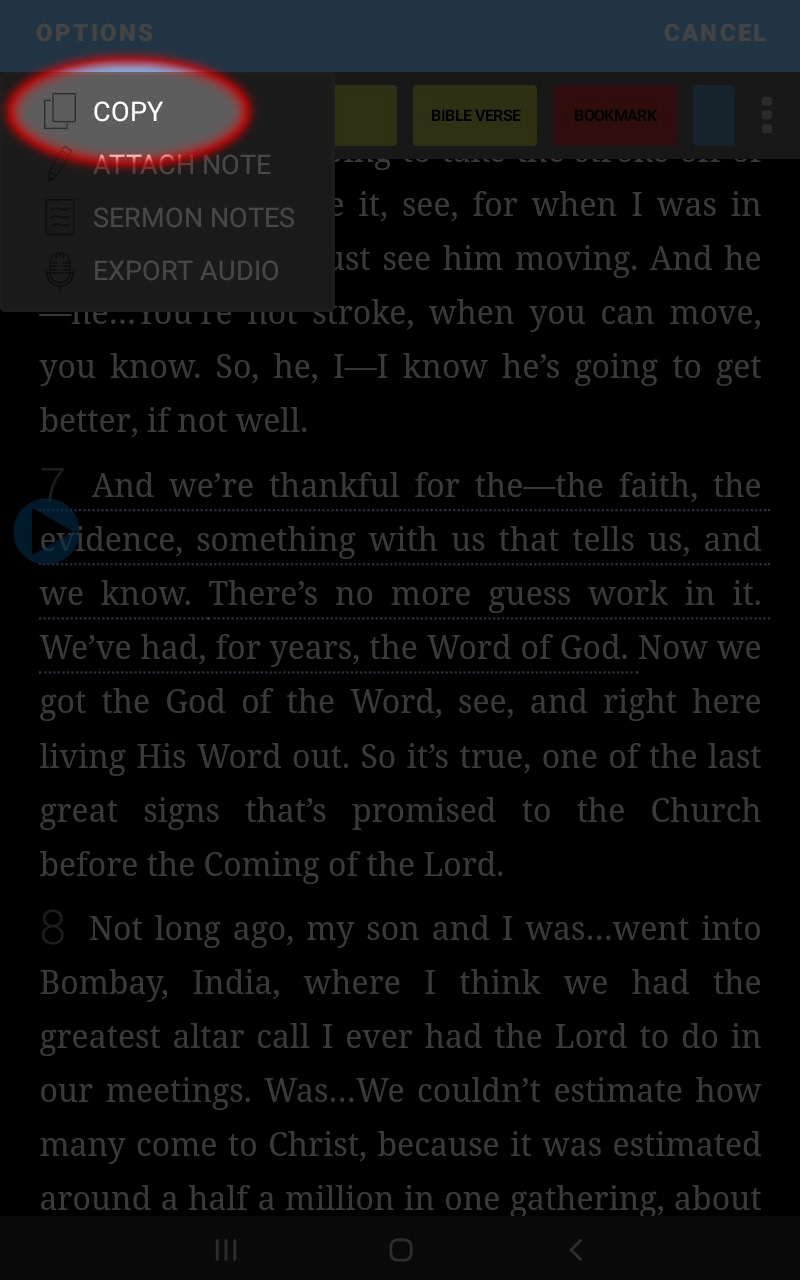Tap the BIBLE VERSE highlight chip
Image resolution: width=800 pixels, height=1280 pixels.
(475, 115)
